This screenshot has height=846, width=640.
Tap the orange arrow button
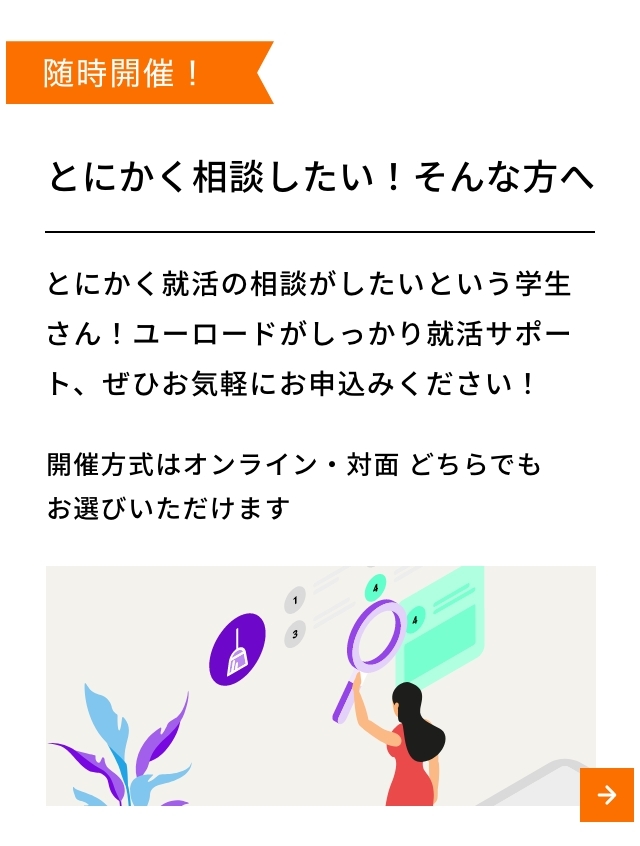(x=606, y=794)
